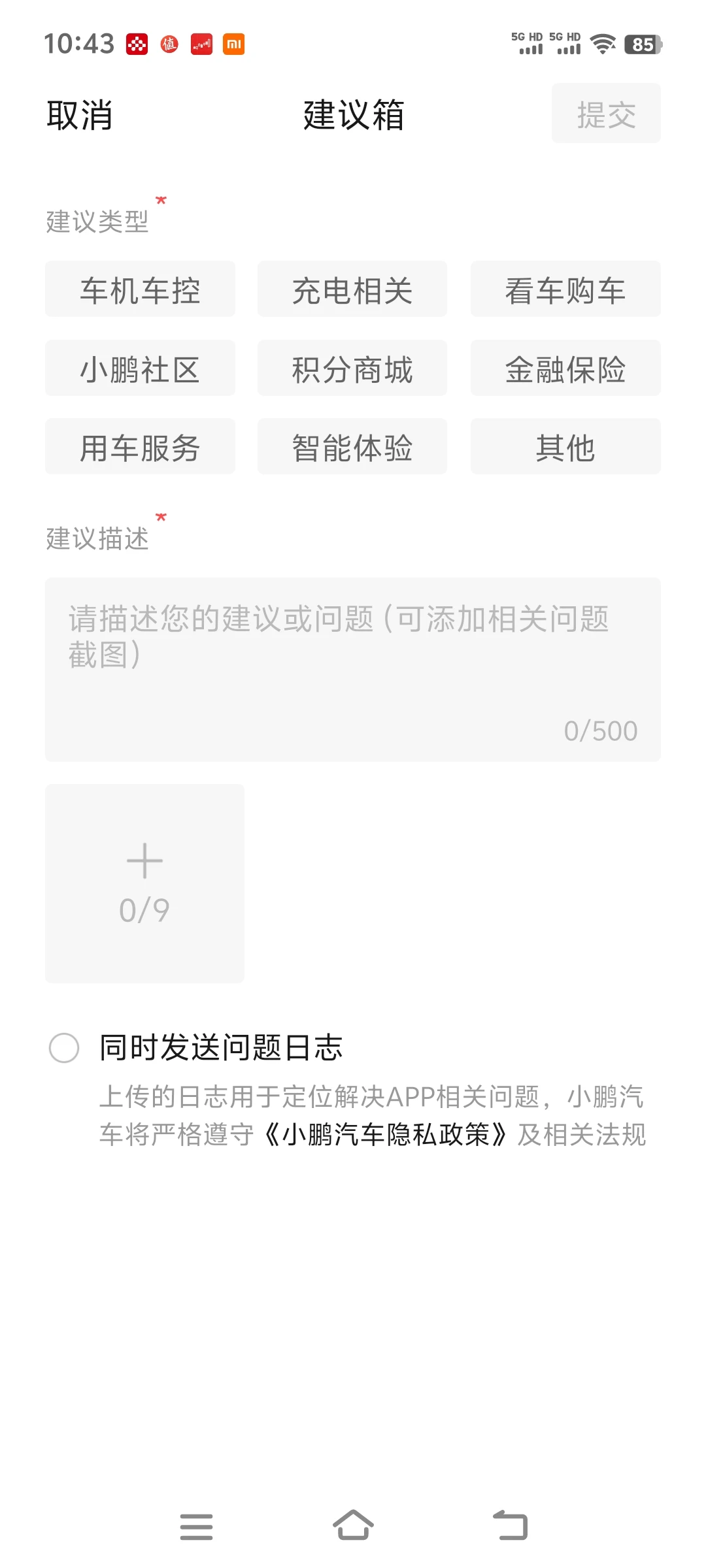Select 看车购车 as suggestion type

[565, 289]
